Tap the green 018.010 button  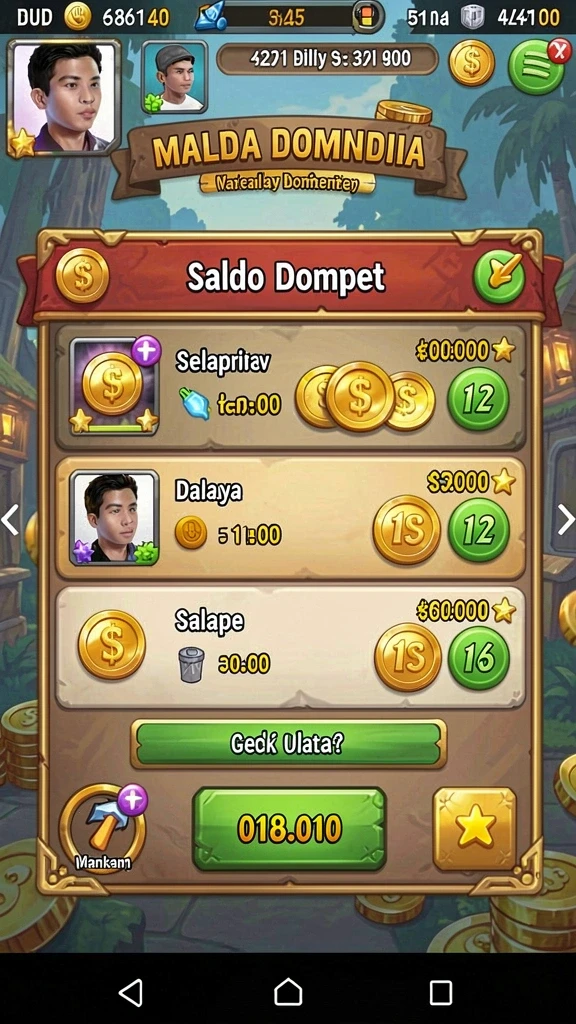point(289,829)
